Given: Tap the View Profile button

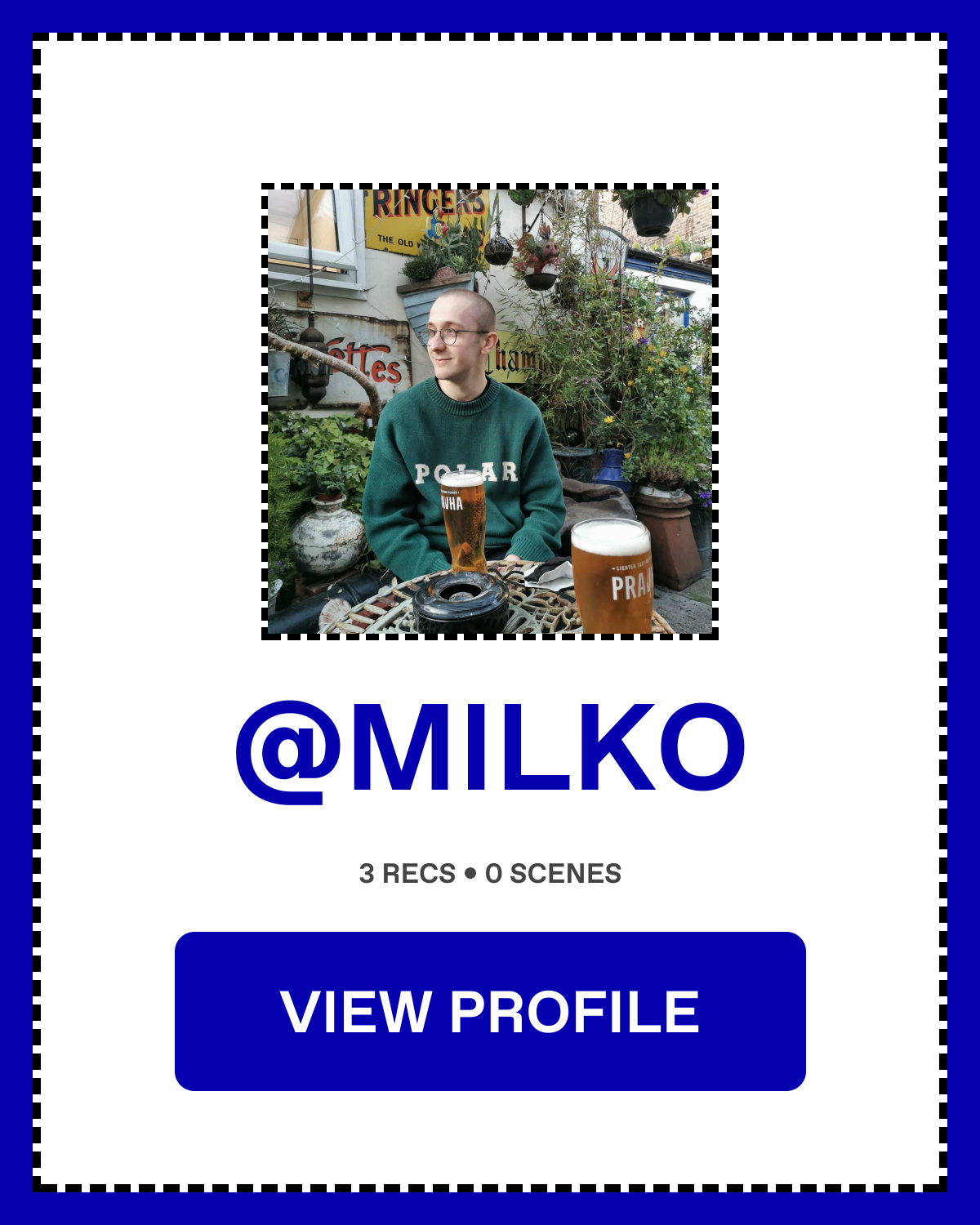Looking at the screenshot, I should click(490, 1011).
